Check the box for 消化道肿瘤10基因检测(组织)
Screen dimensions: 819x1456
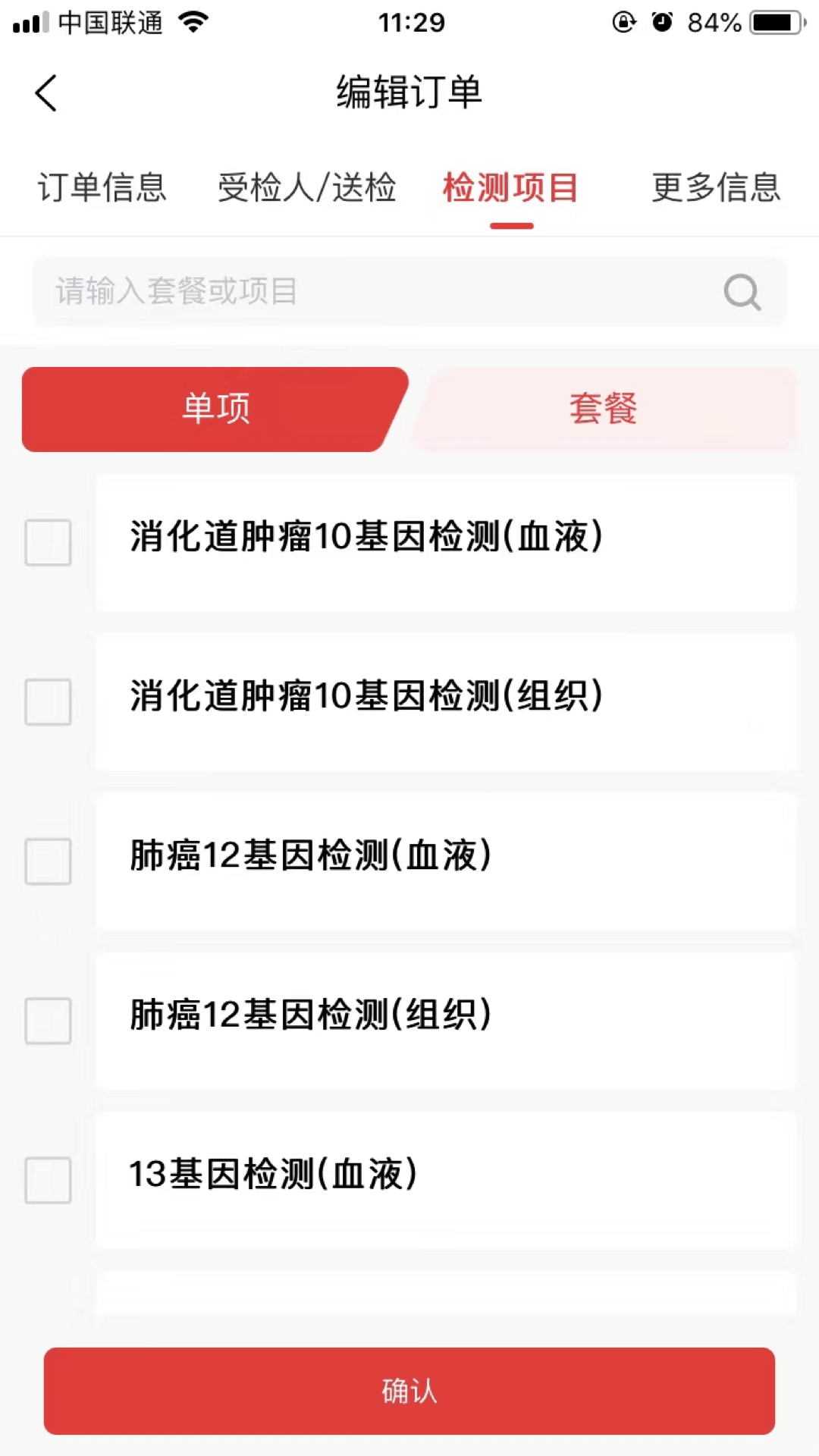48,702
